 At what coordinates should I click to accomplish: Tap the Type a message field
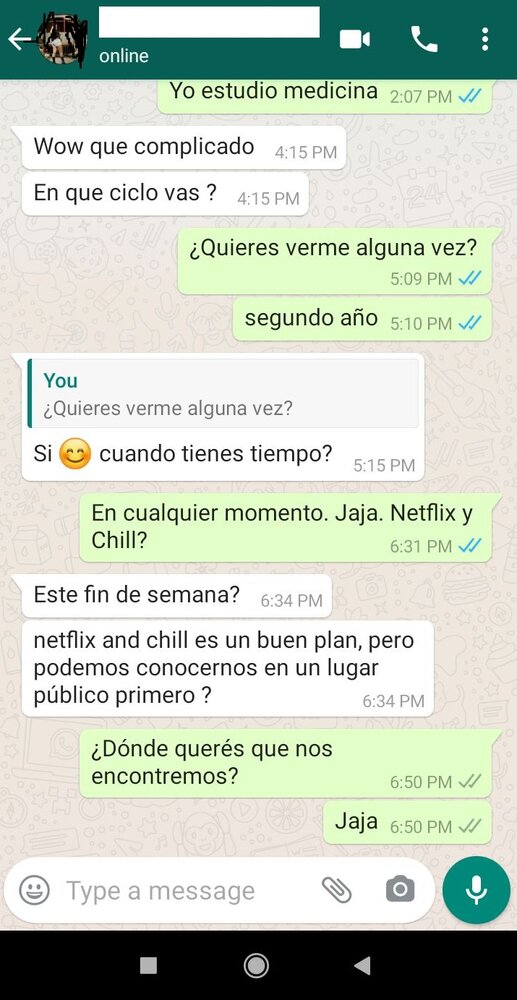185,890
